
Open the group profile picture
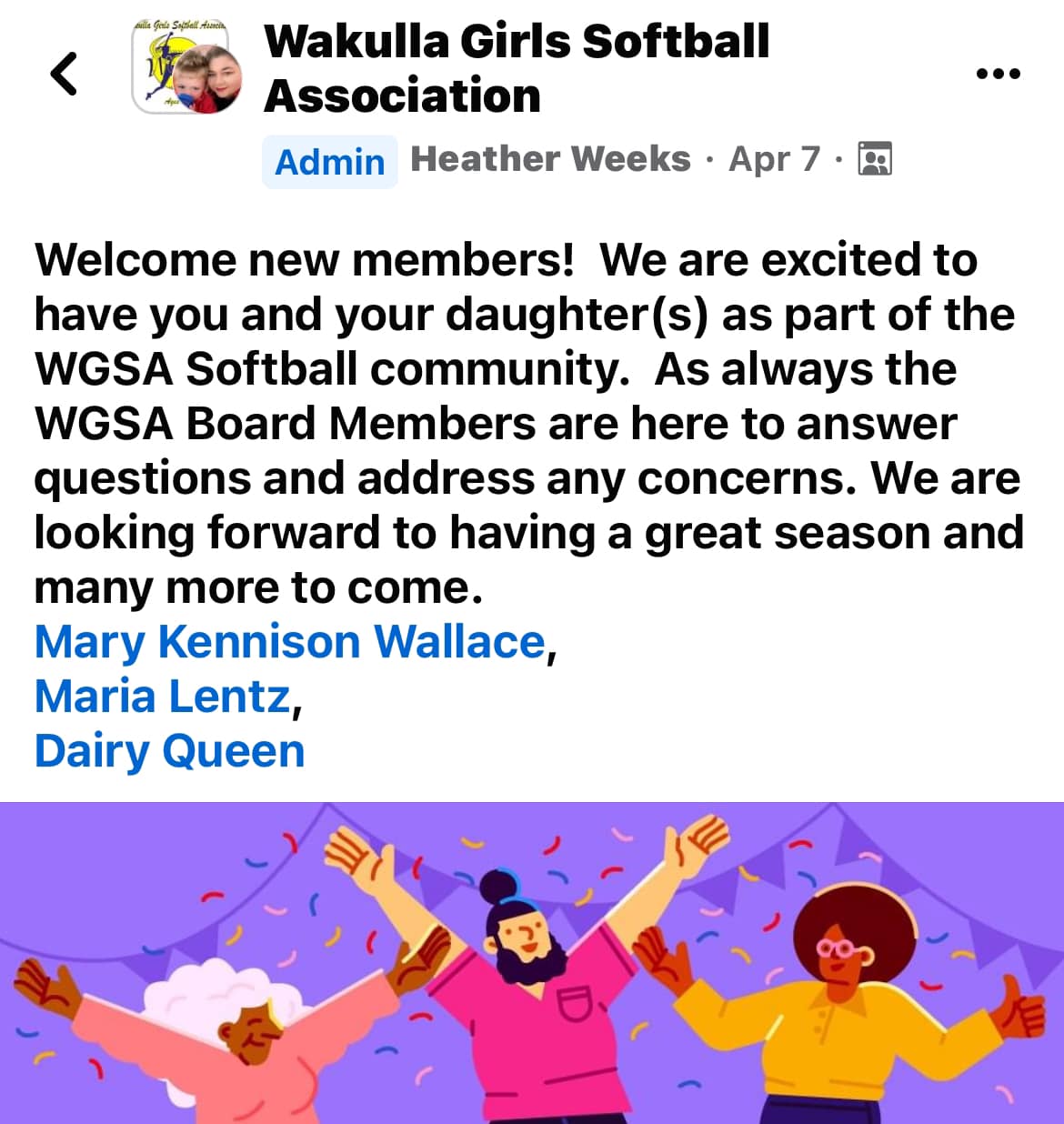point(188,69)
